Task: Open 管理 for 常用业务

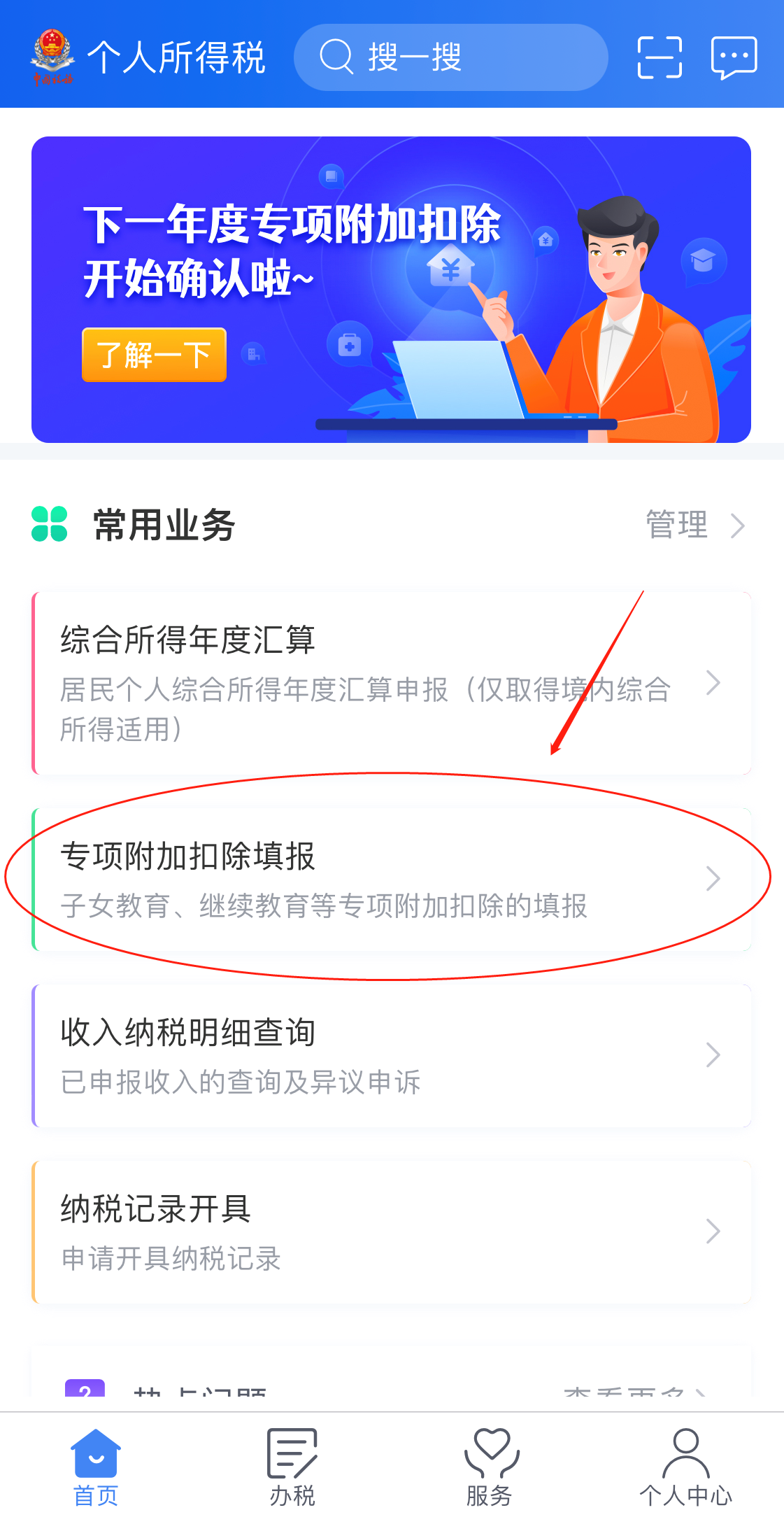Action: [x=694, y=525]
